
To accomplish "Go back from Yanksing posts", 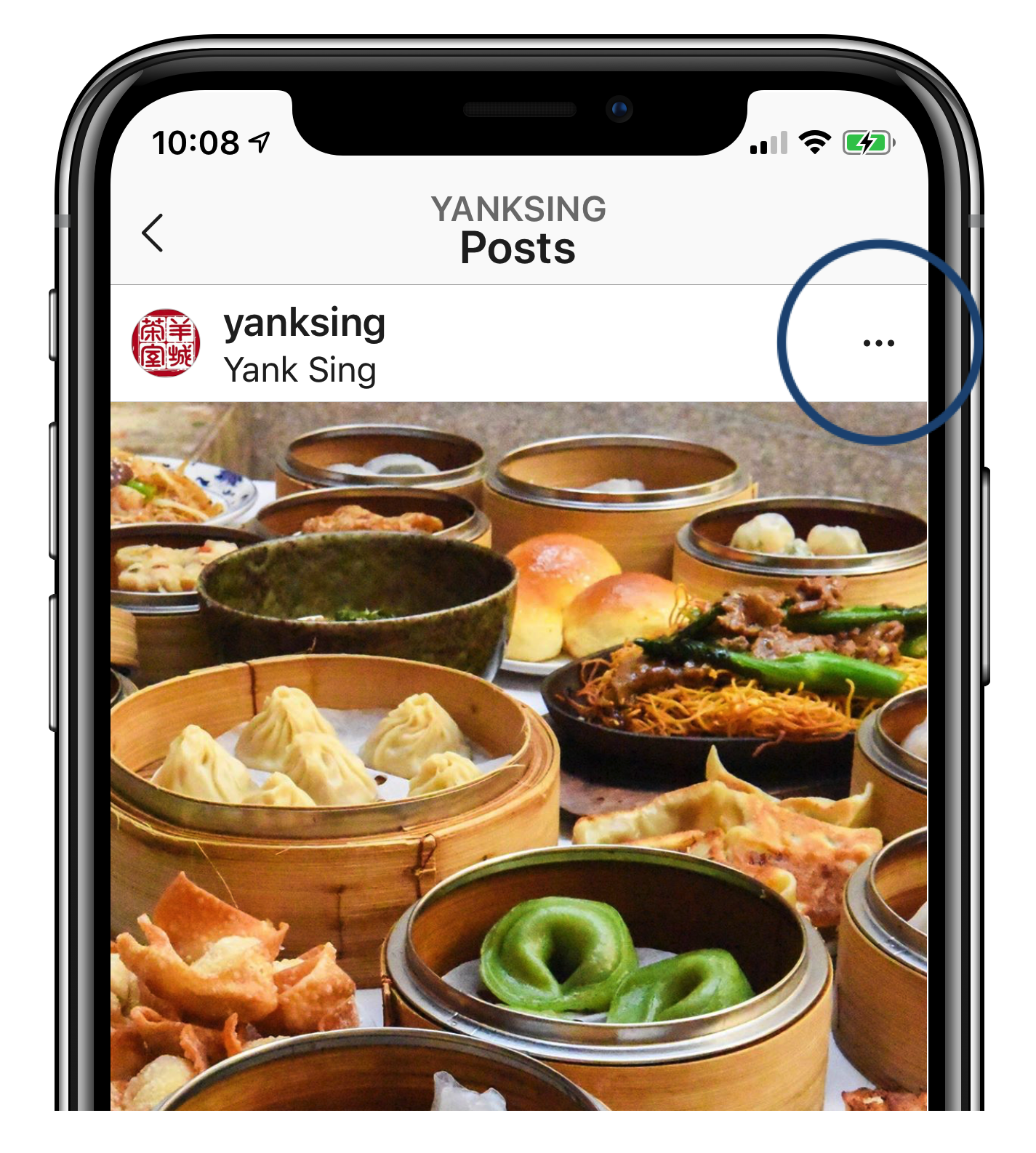I will (153, 233).
